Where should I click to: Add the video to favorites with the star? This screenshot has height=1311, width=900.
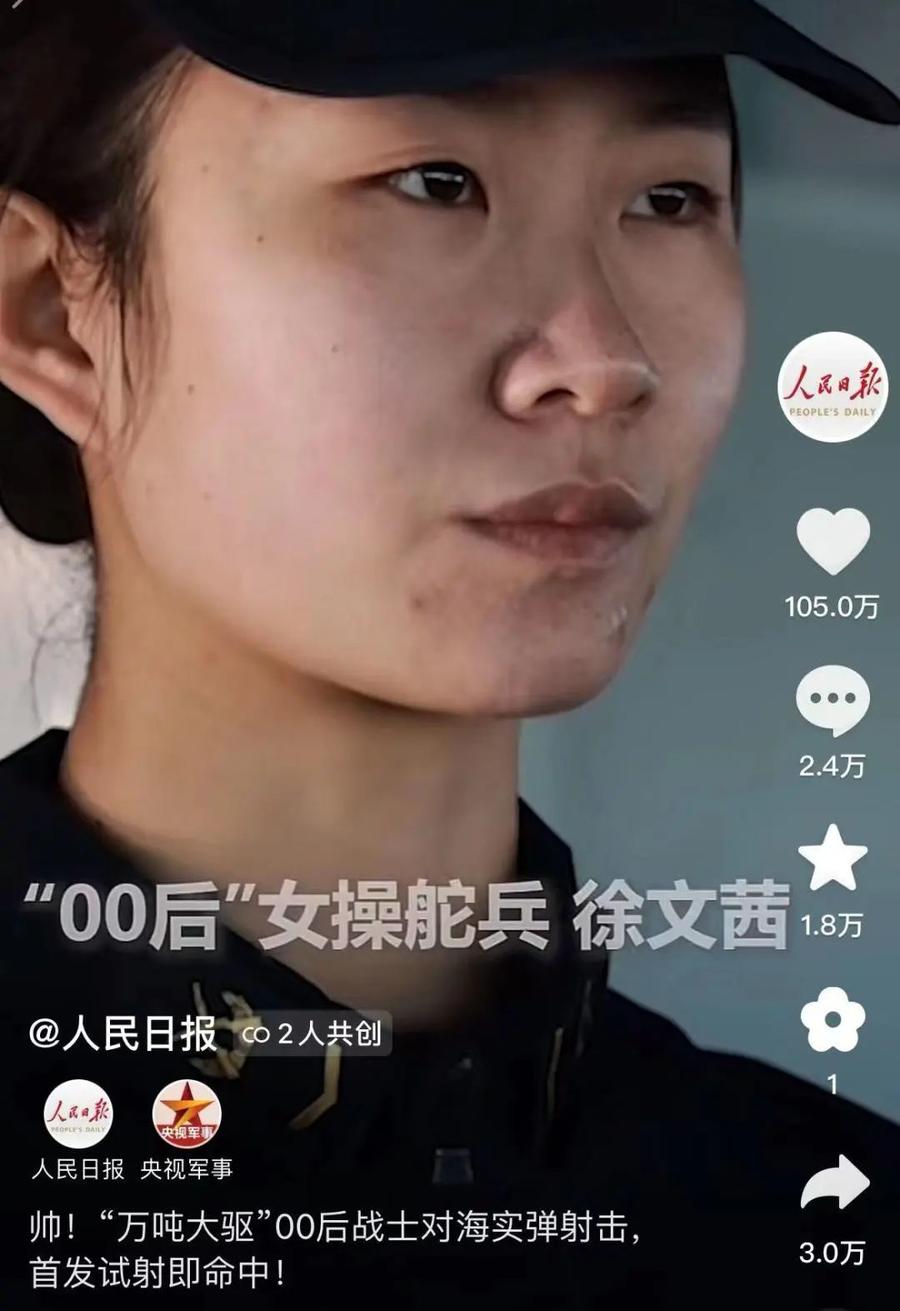coord(832,858)
